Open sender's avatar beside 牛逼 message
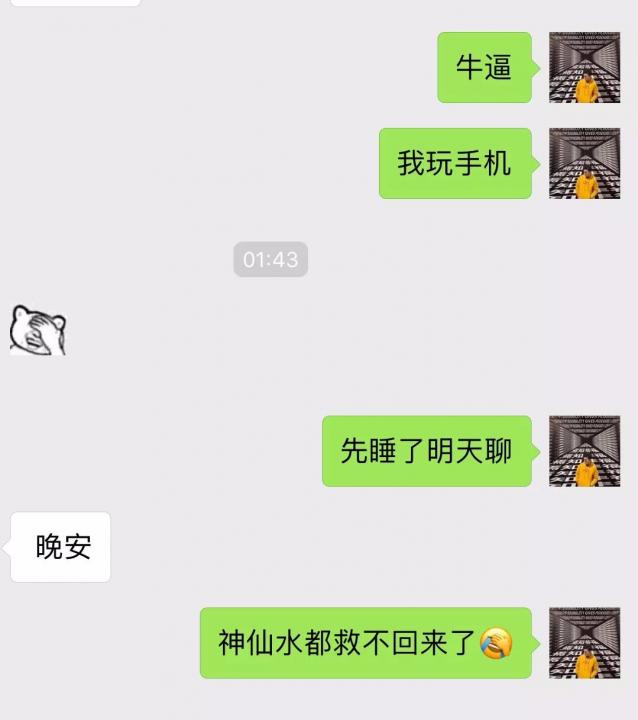 584,68
